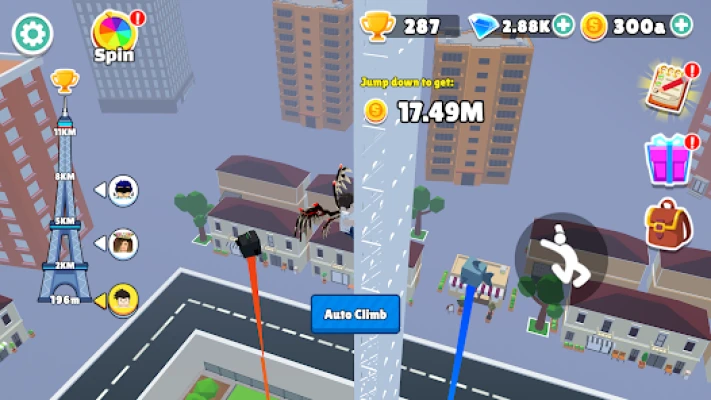Image resolution: width=711 pixels, height=400 pixels.
Task: Add more coins with plus button
Action: click(x=682, y=25)
